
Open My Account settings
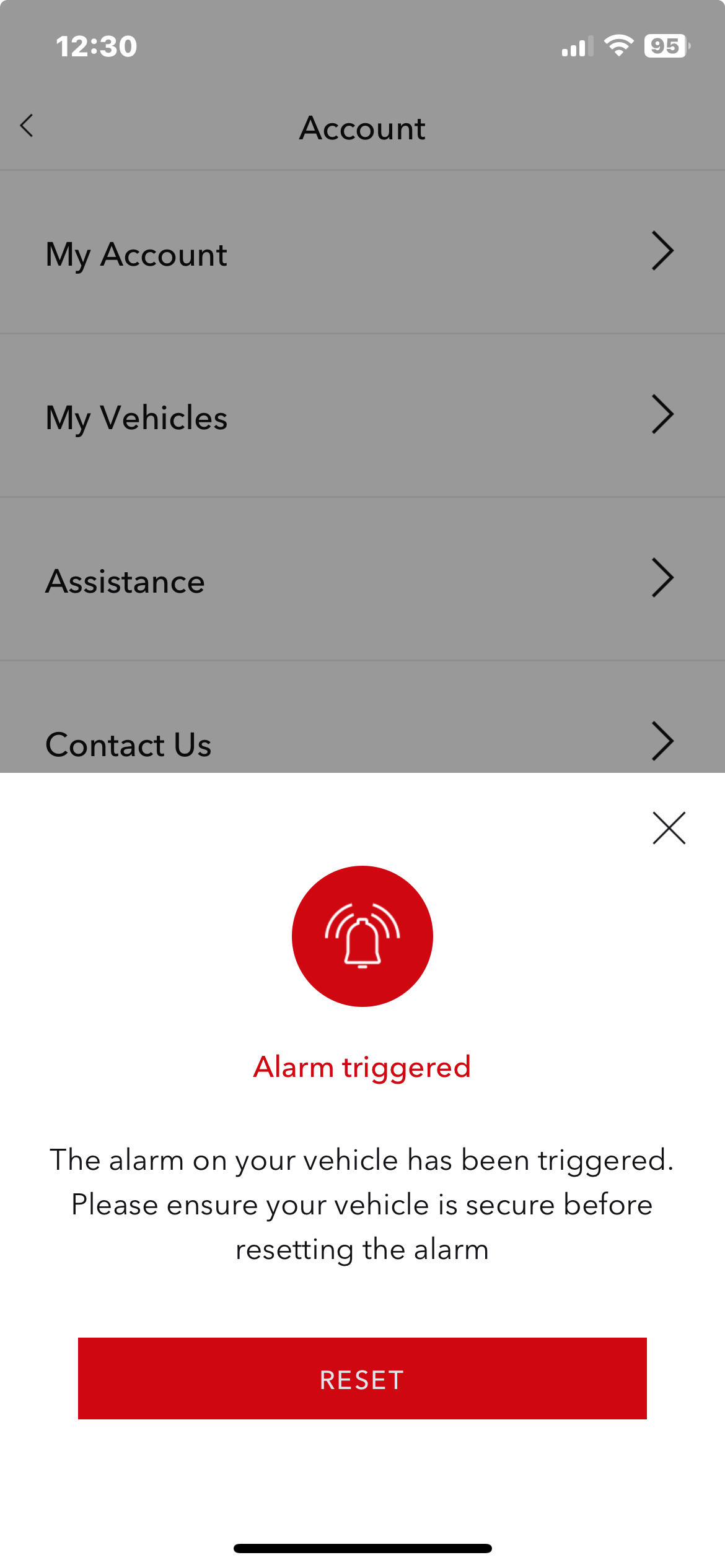pos(362,253)
